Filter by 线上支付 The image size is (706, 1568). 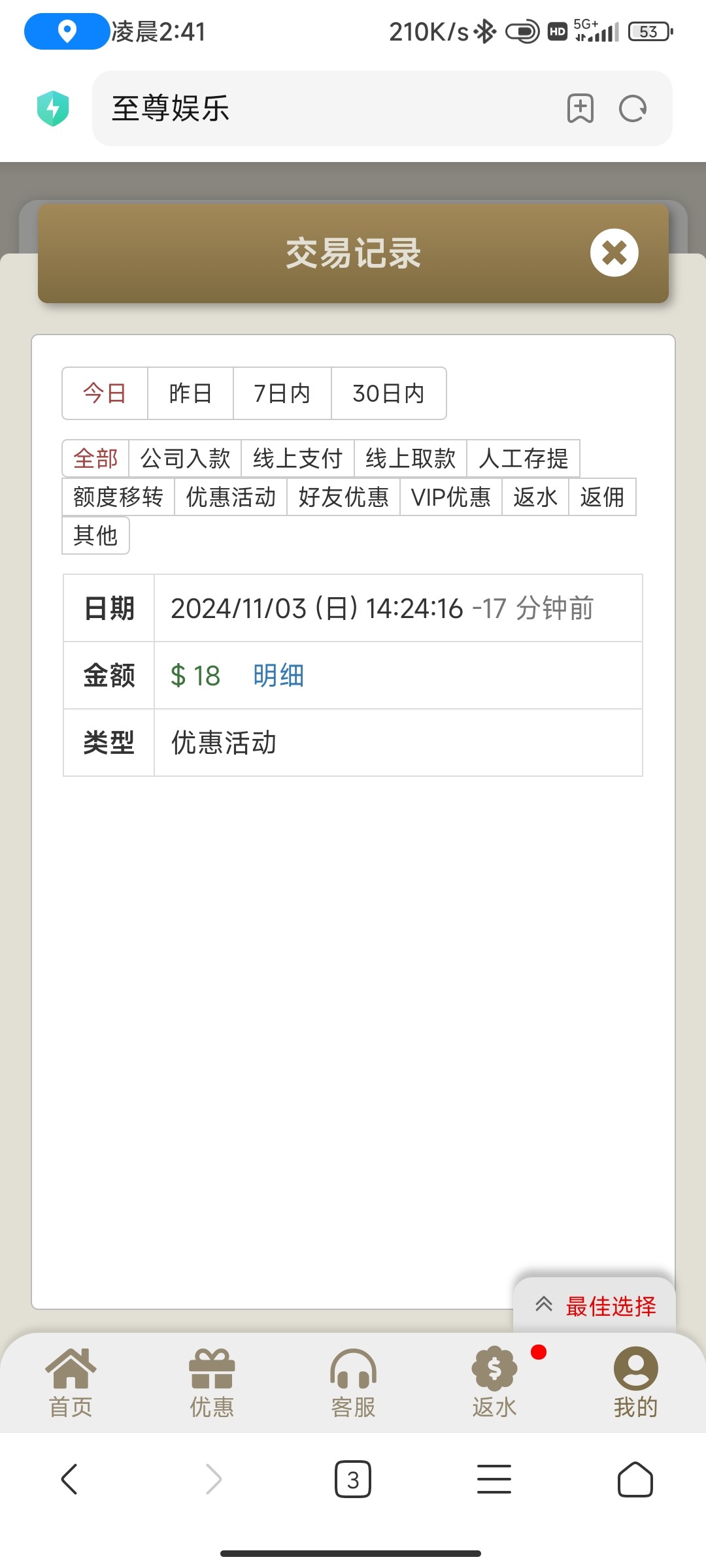point(297,459)
